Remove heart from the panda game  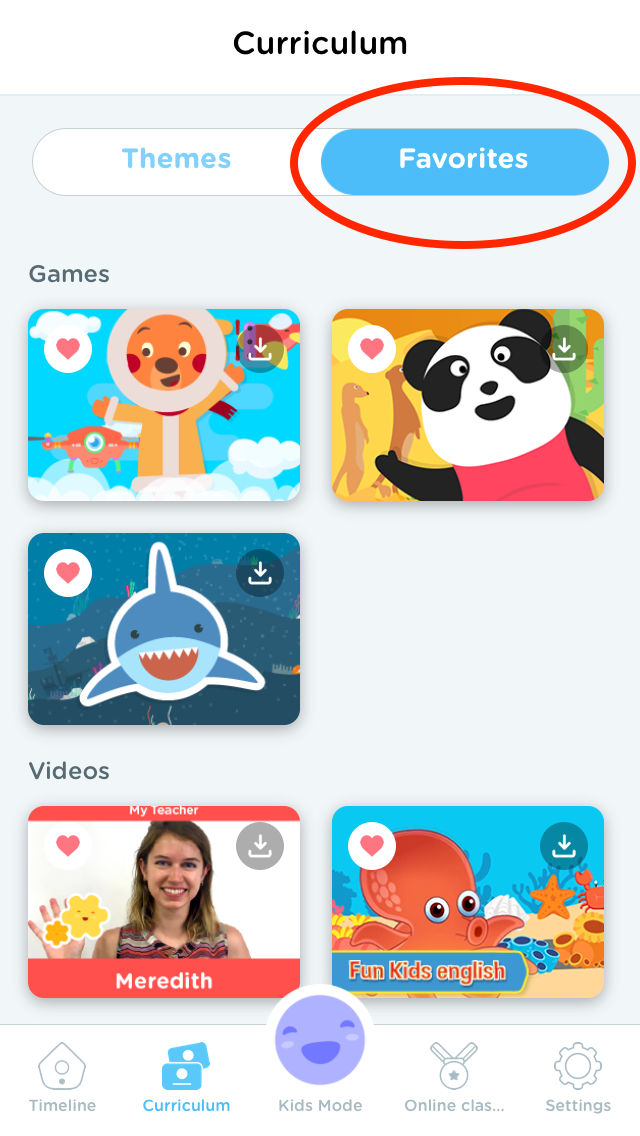click(x=372, y=348)
